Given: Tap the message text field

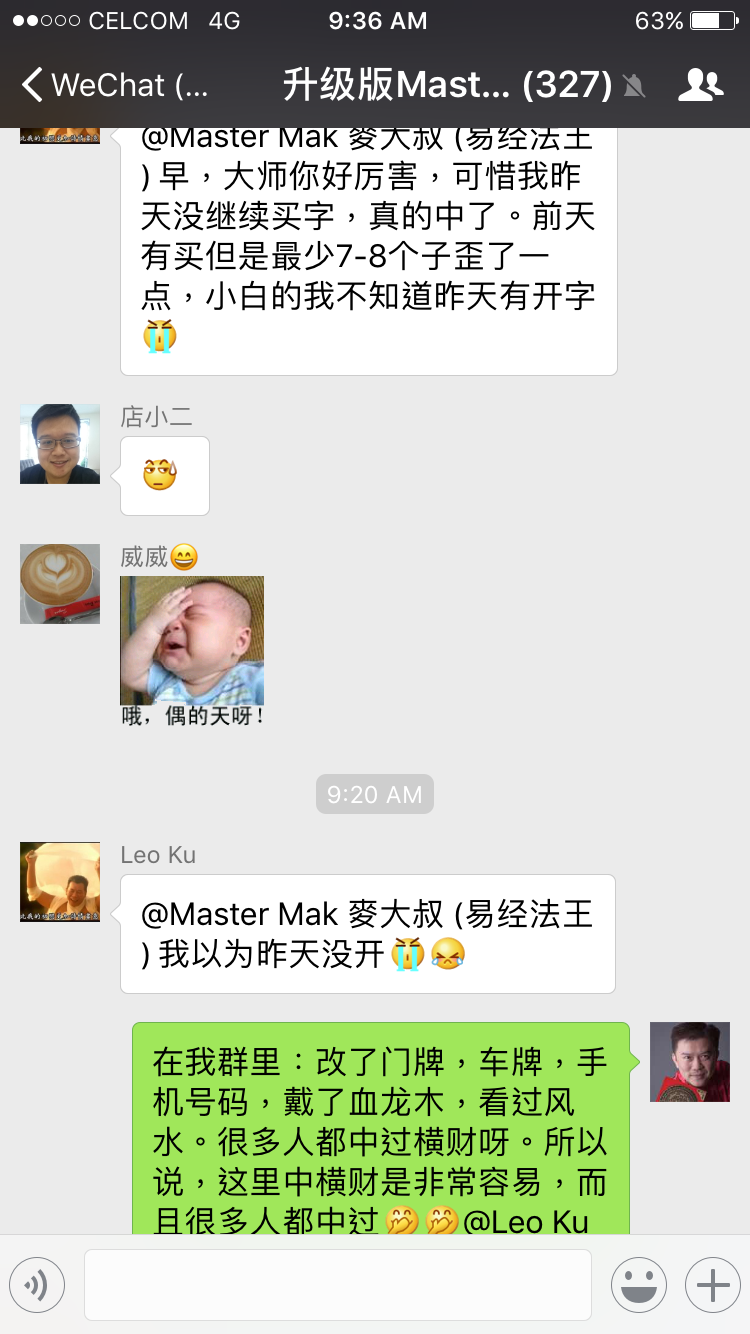Looking at the screenshot, I should pos(338,1285).
